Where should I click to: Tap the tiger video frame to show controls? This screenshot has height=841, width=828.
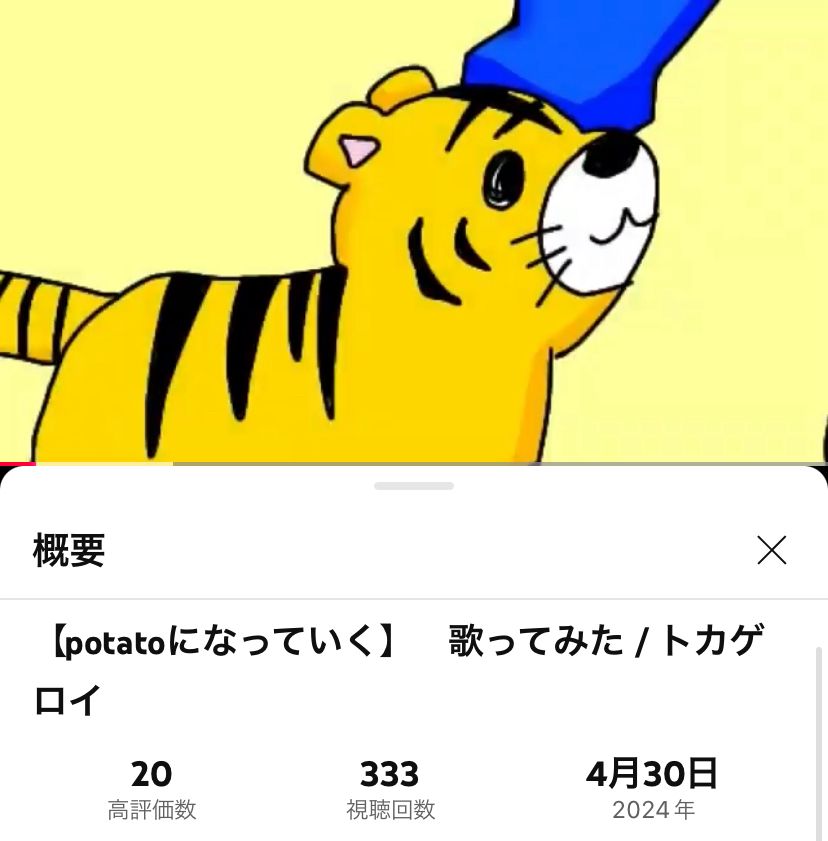point(414,230)
